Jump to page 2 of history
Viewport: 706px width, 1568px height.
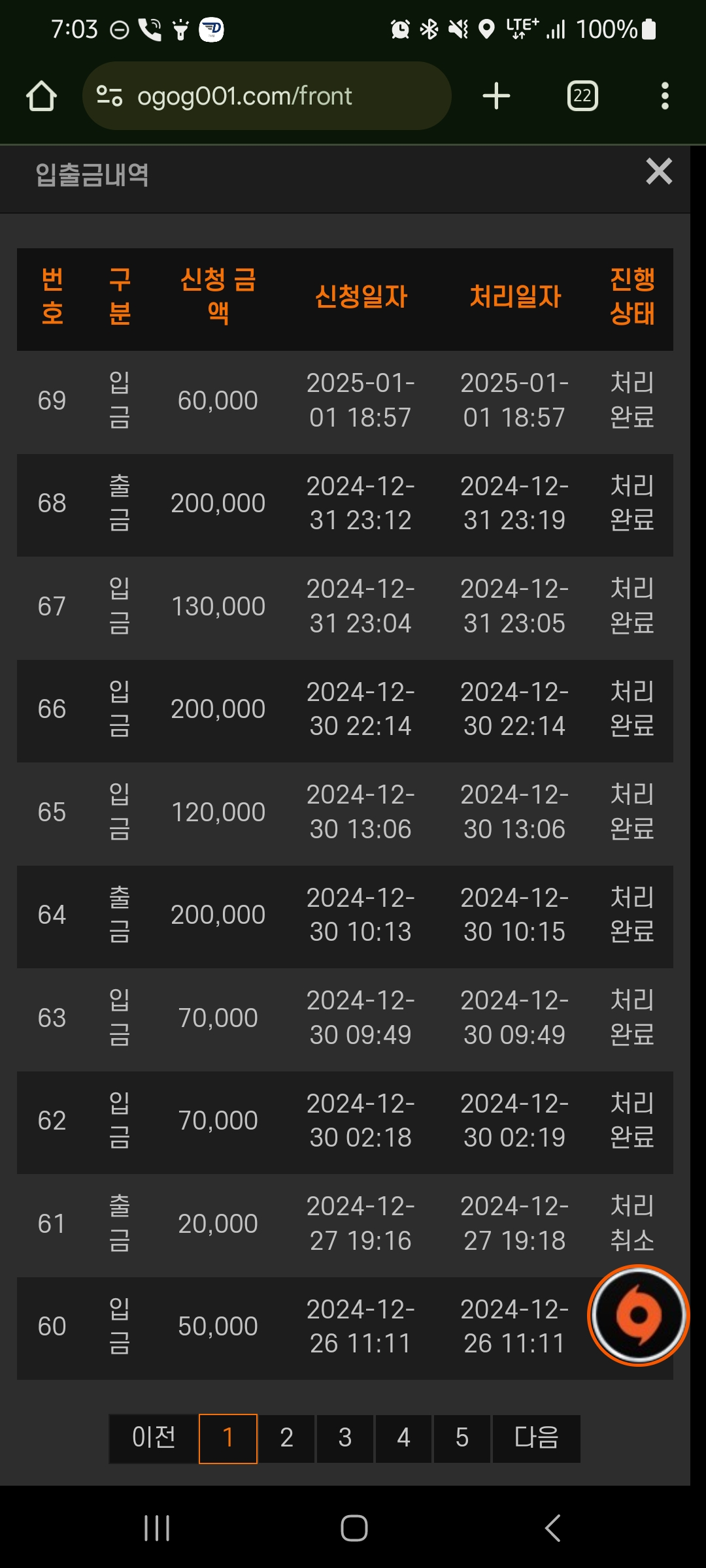click(286, 1438)
